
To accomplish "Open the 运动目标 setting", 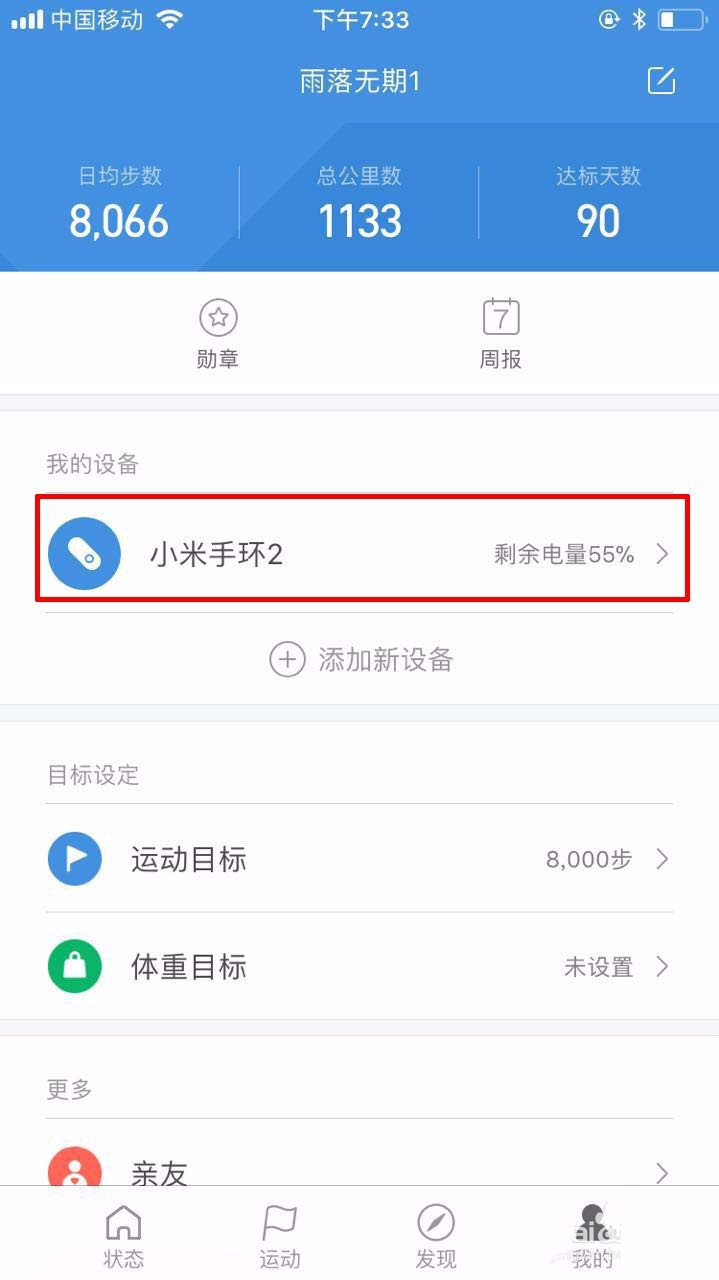I will click(360, 859).
